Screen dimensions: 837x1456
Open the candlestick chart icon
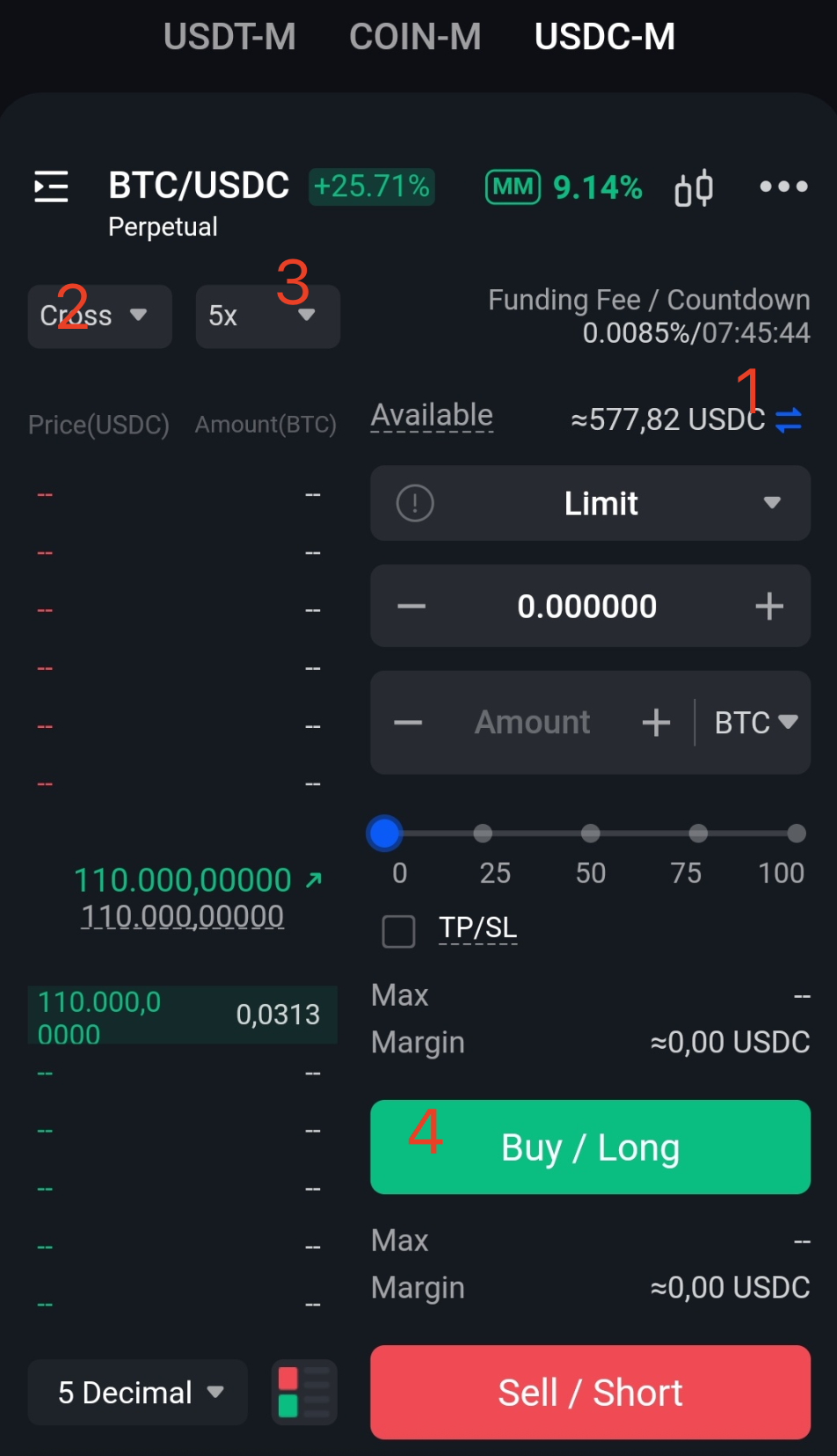[694, 188]
